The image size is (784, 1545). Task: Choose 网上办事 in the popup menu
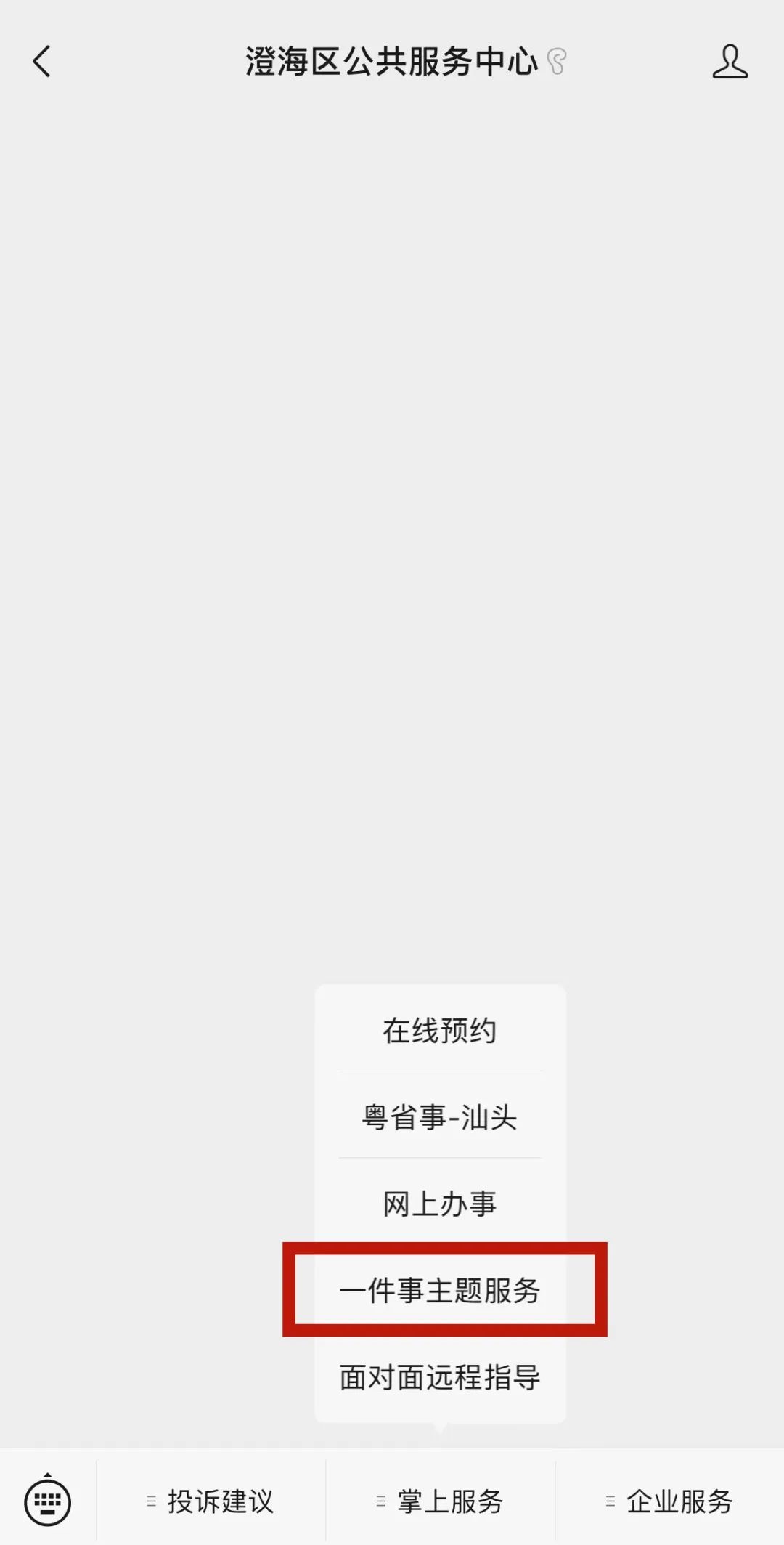[x=440, y=1204]
